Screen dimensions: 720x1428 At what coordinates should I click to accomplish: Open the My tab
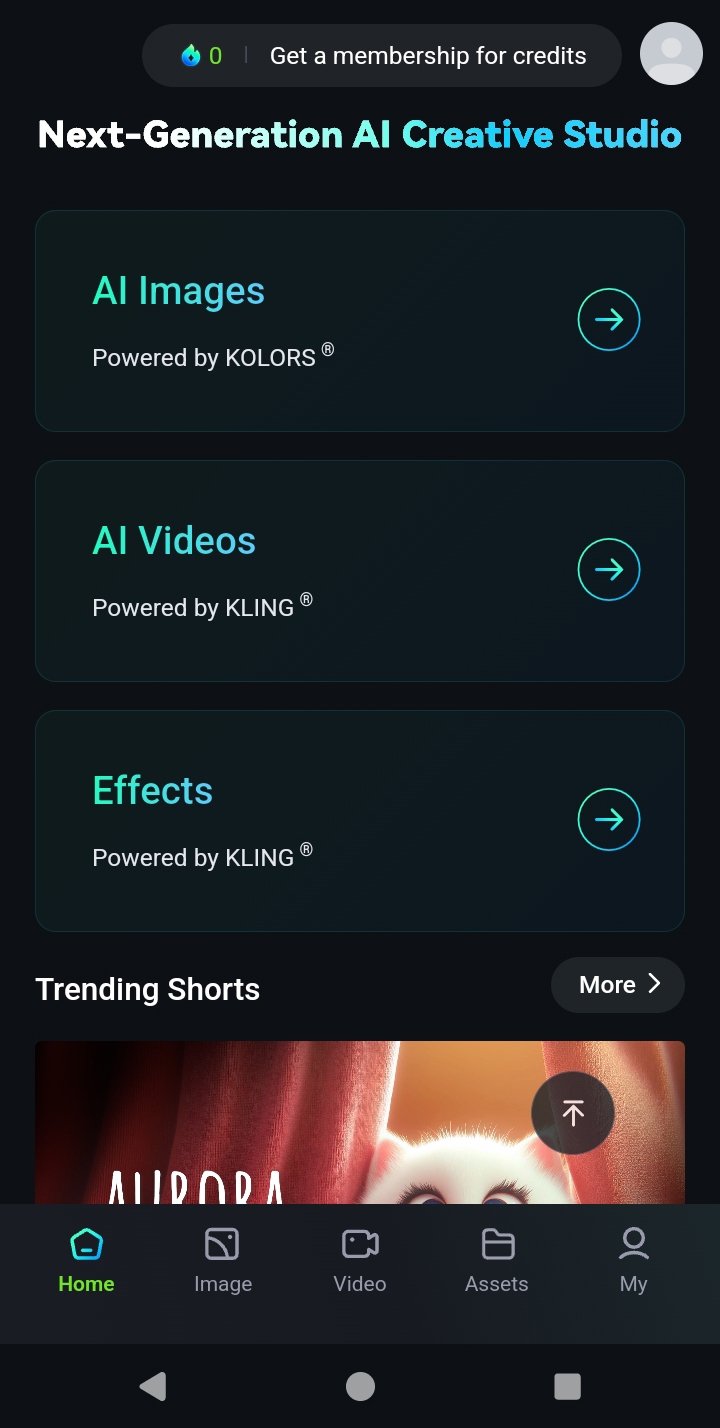coord(633,1262)
